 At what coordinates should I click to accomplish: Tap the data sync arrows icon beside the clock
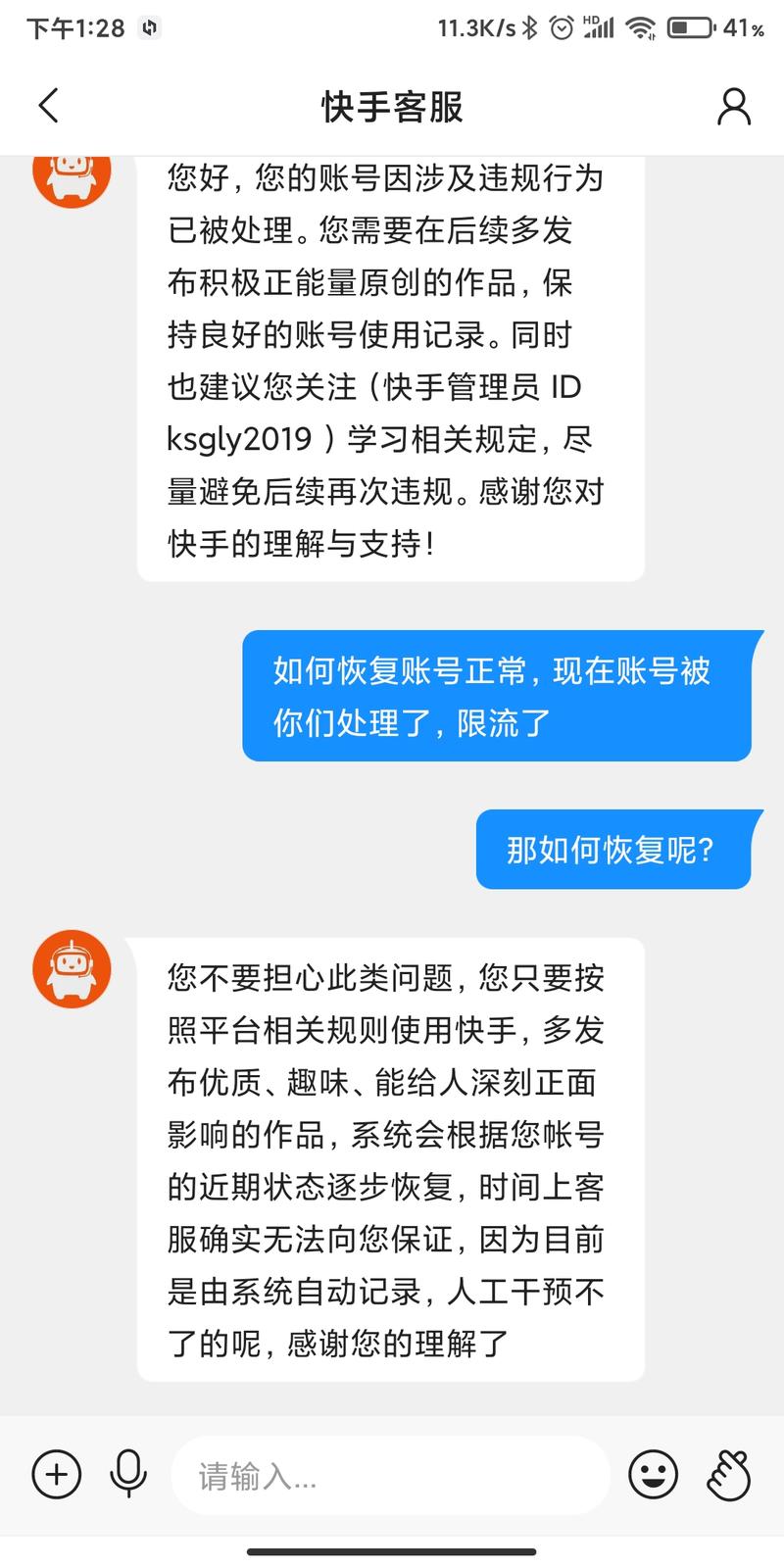[x=149, y=28]
